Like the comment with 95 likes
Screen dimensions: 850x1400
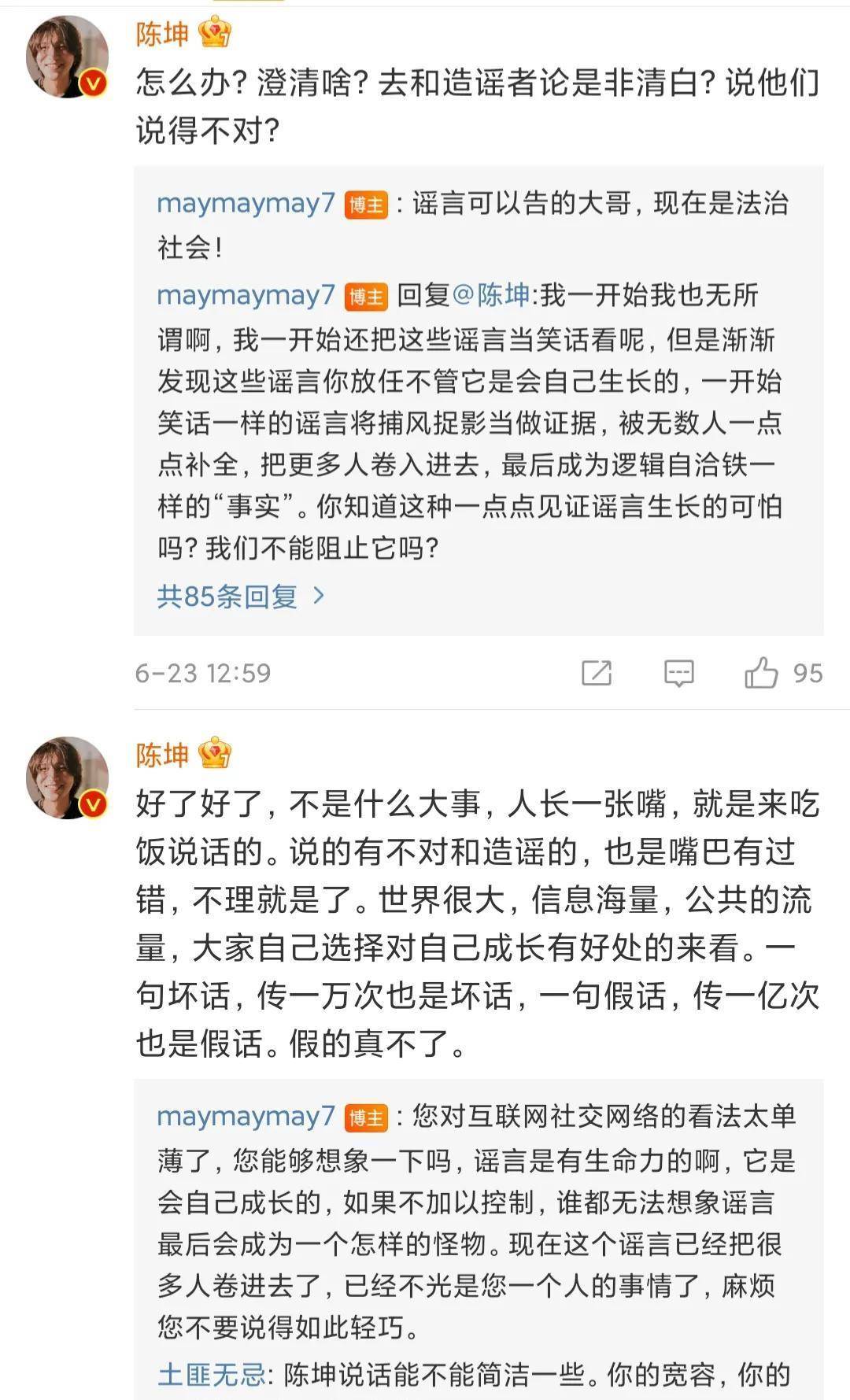(761, 674)
